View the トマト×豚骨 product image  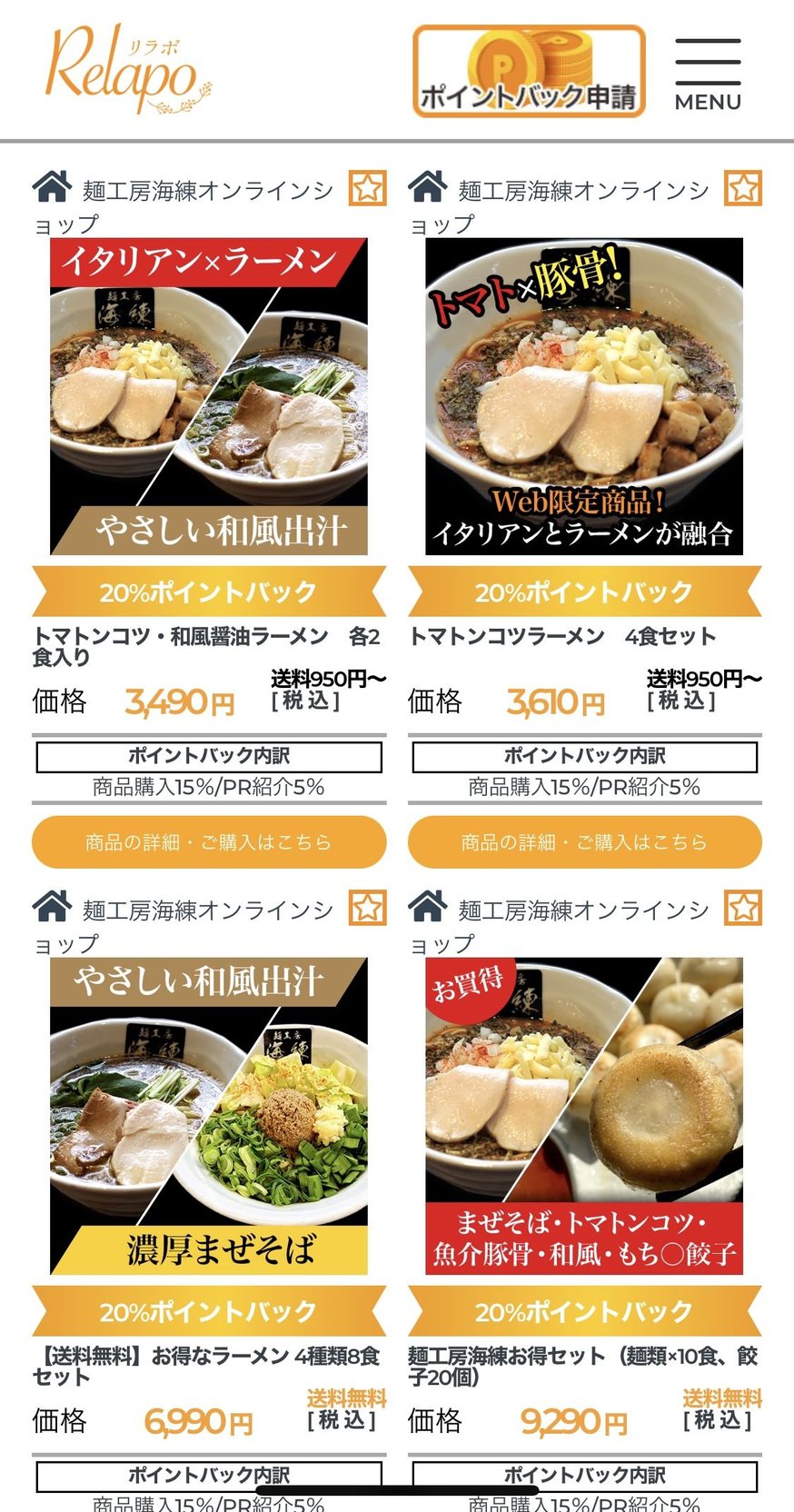click(x=584, y=396)
